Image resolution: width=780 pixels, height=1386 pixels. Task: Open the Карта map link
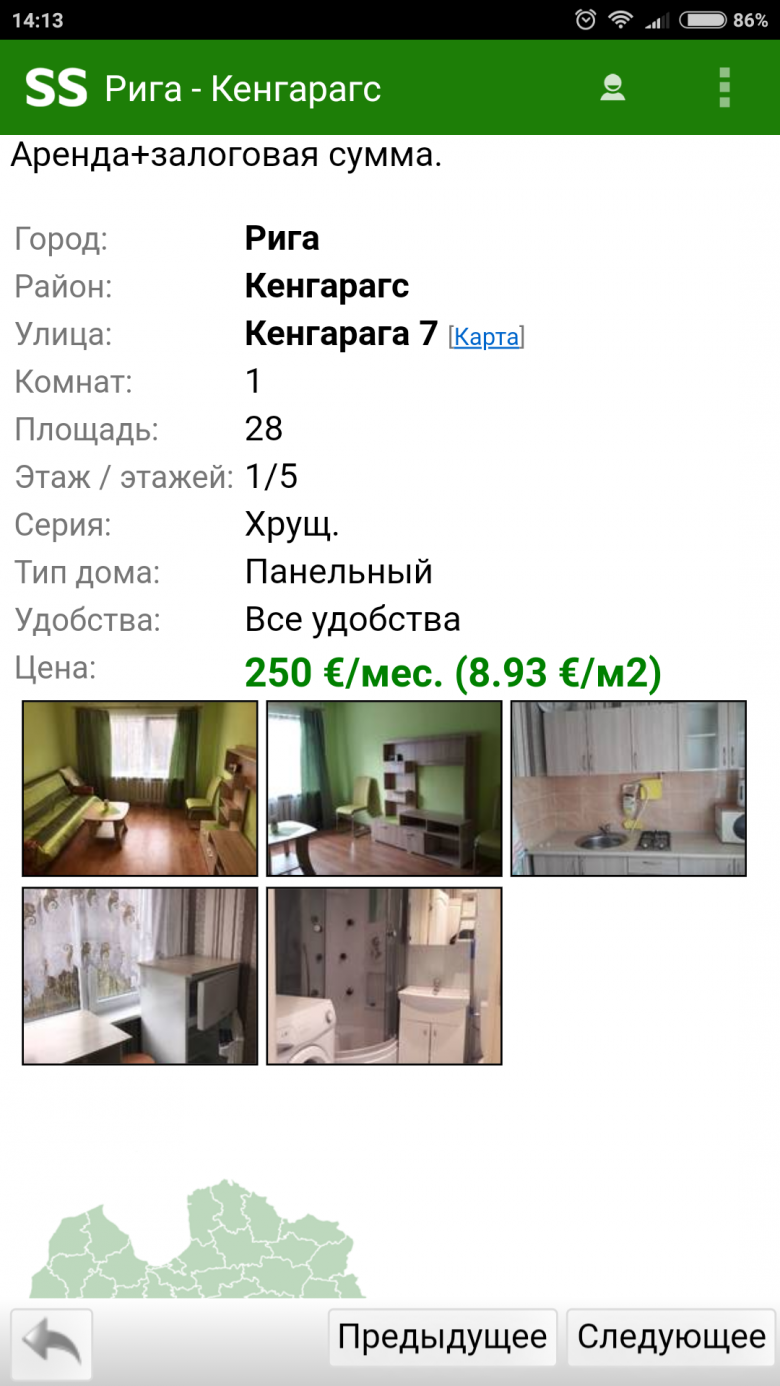487,337
